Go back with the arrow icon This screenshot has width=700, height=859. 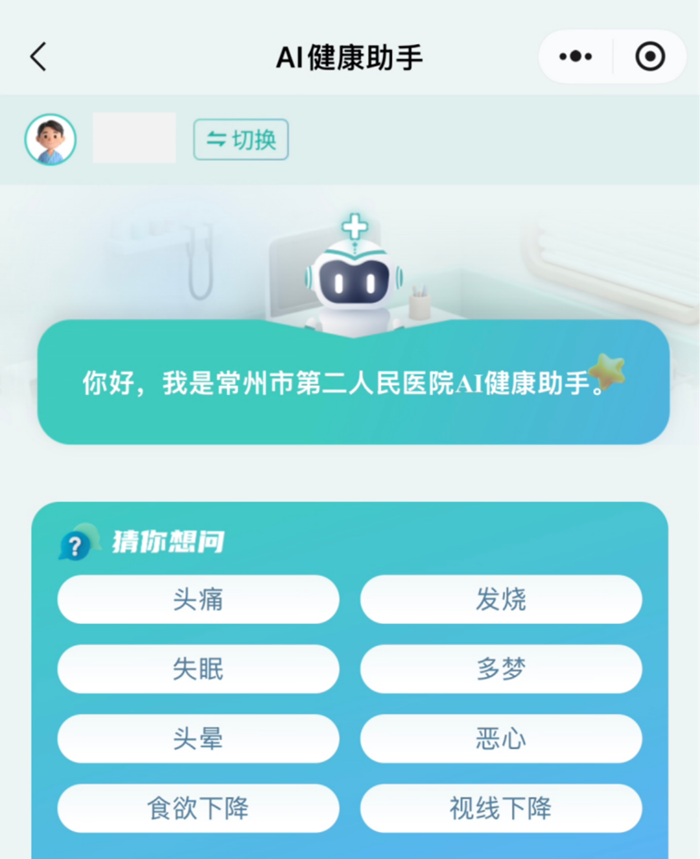pyautogui.click(x=38, y=57)
